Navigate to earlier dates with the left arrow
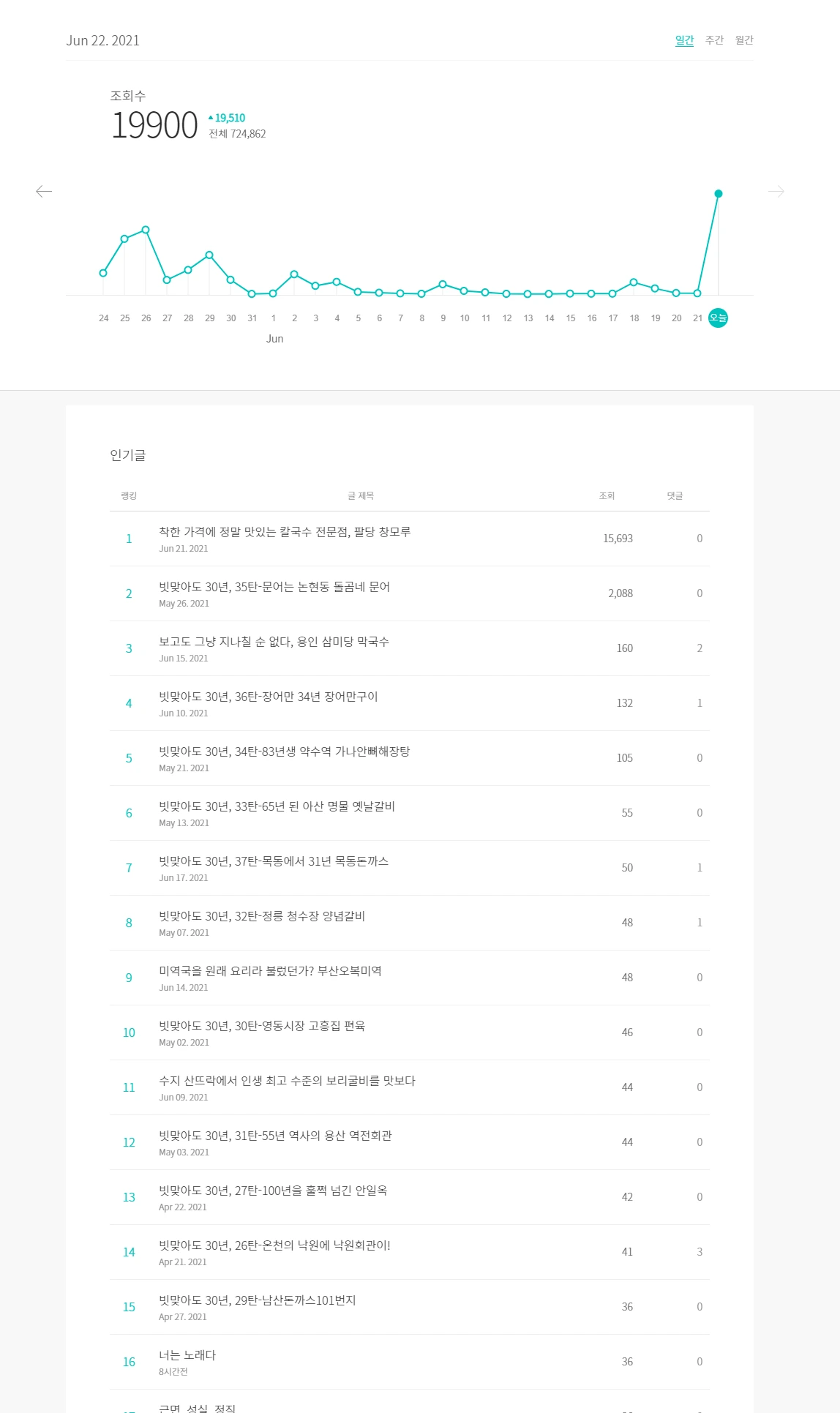Image resolution: width=840 pixels, height=1413 pixels. coord(44,192)
